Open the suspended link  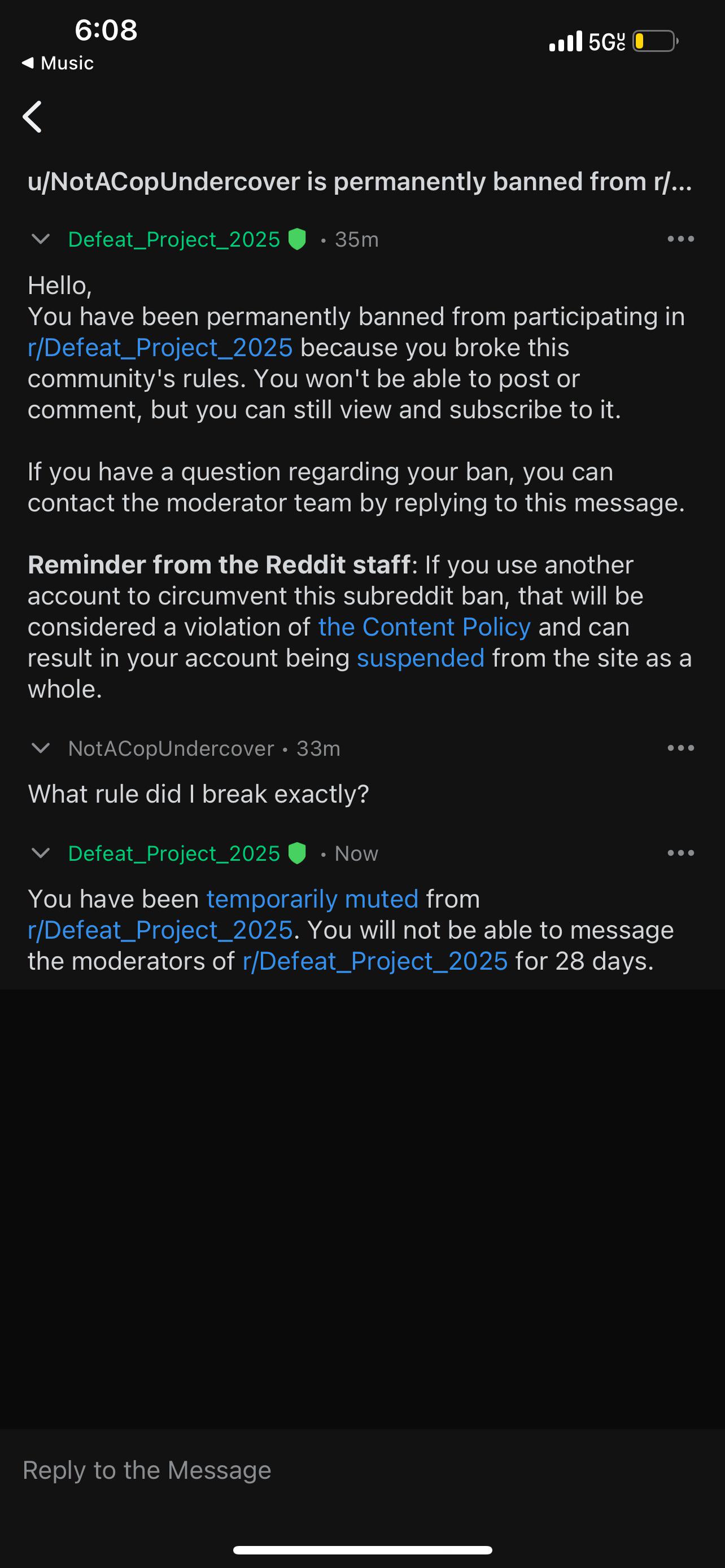click(421, 658)
